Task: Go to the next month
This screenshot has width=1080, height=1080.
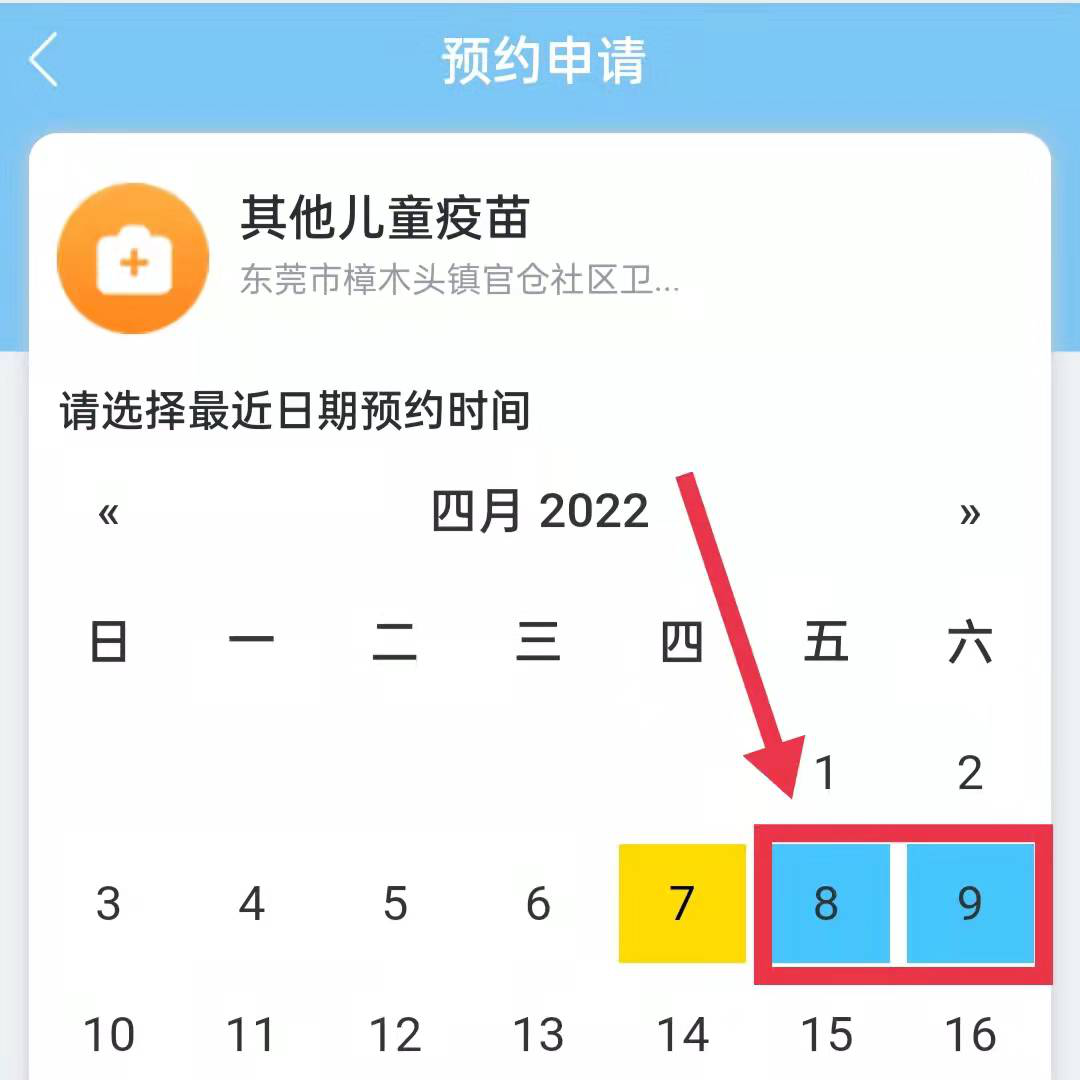Action: pyautogui.click(x=969, y=514)
